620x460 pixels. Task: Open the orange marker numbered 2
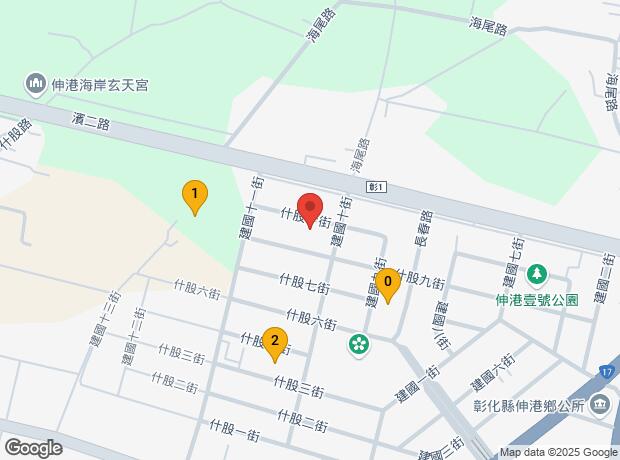pyautogui.click(x=274, y=343)
